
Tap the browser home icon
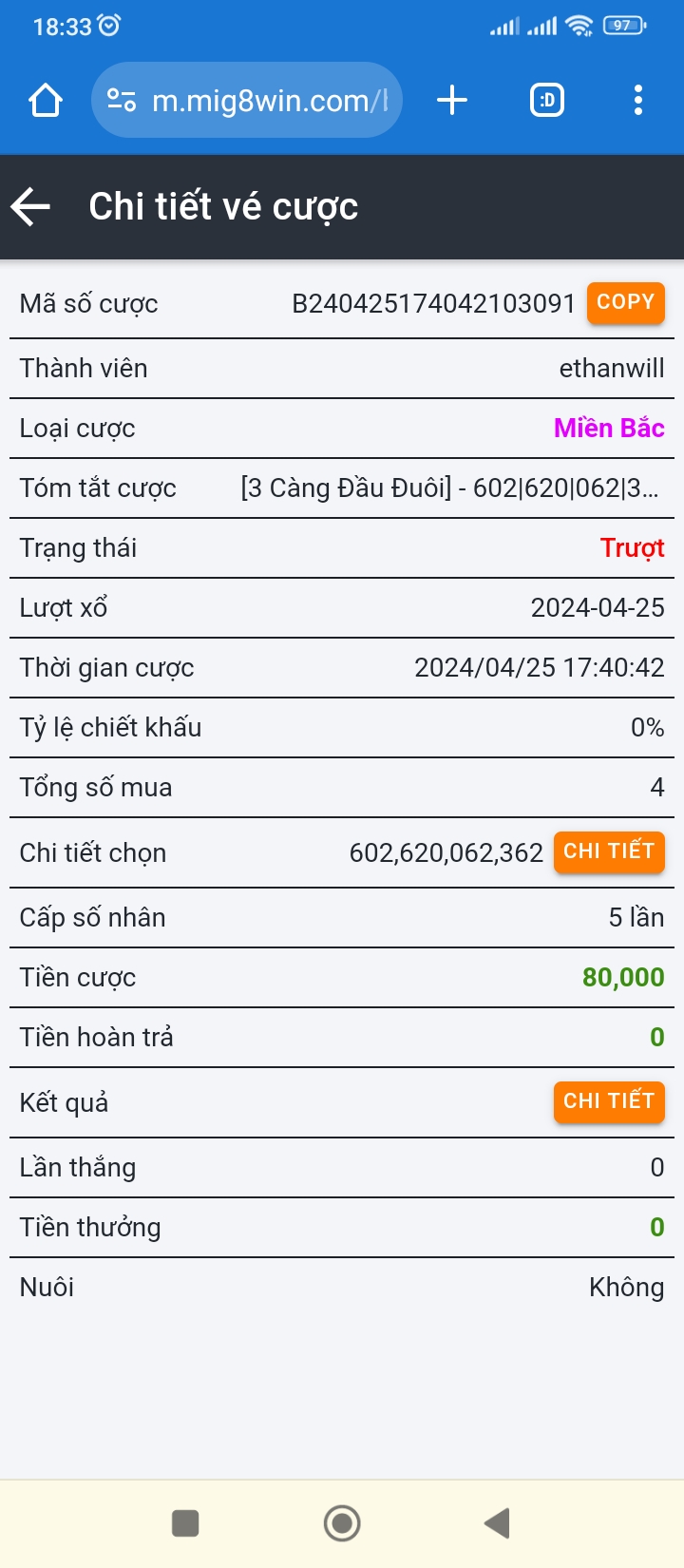[x=46, y=100]
